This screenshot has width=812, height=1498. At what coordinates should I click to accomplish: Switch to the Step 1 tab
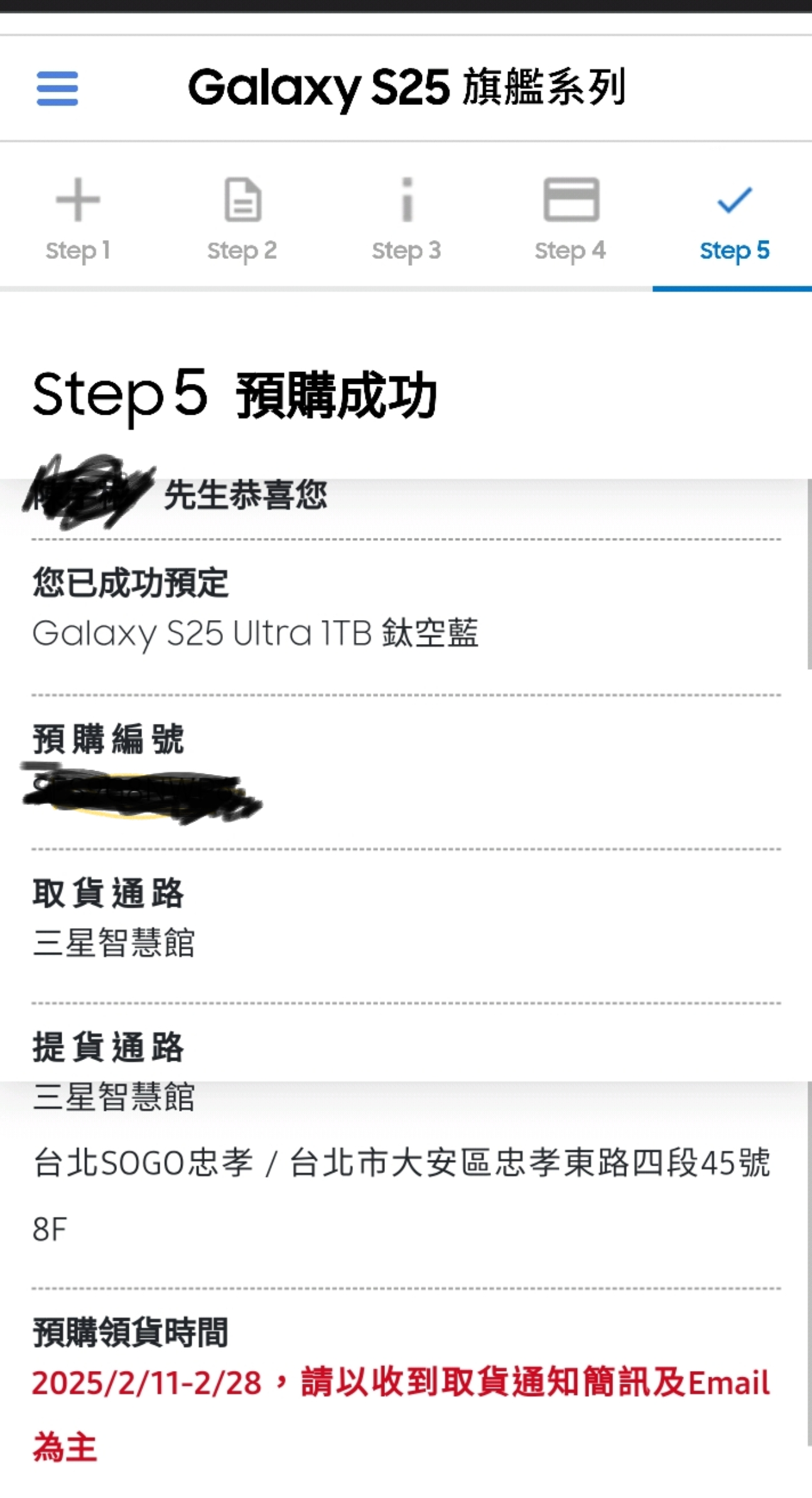tap(78, 219)
